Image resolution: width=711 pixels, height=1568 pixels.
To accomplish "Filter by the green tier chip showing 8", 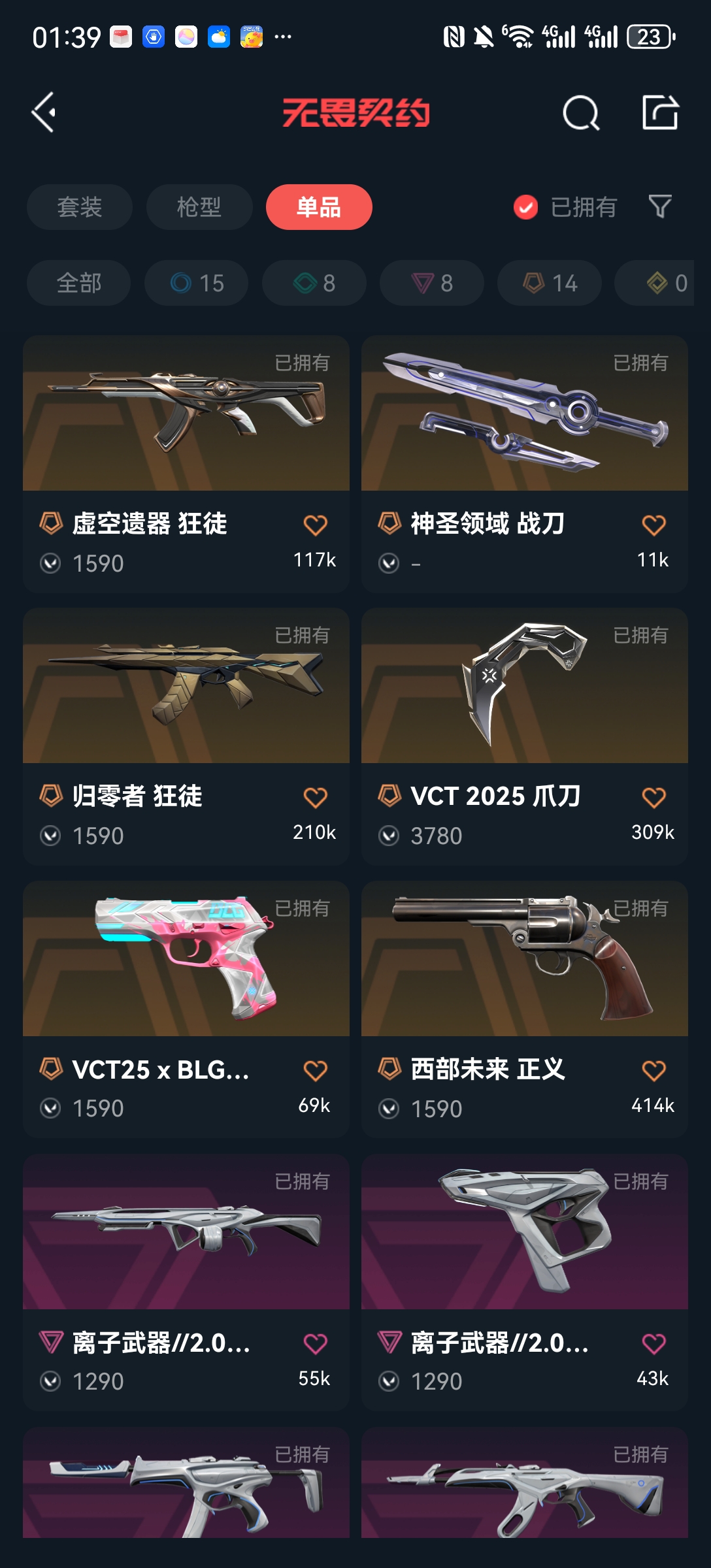I will click(314, 283).
